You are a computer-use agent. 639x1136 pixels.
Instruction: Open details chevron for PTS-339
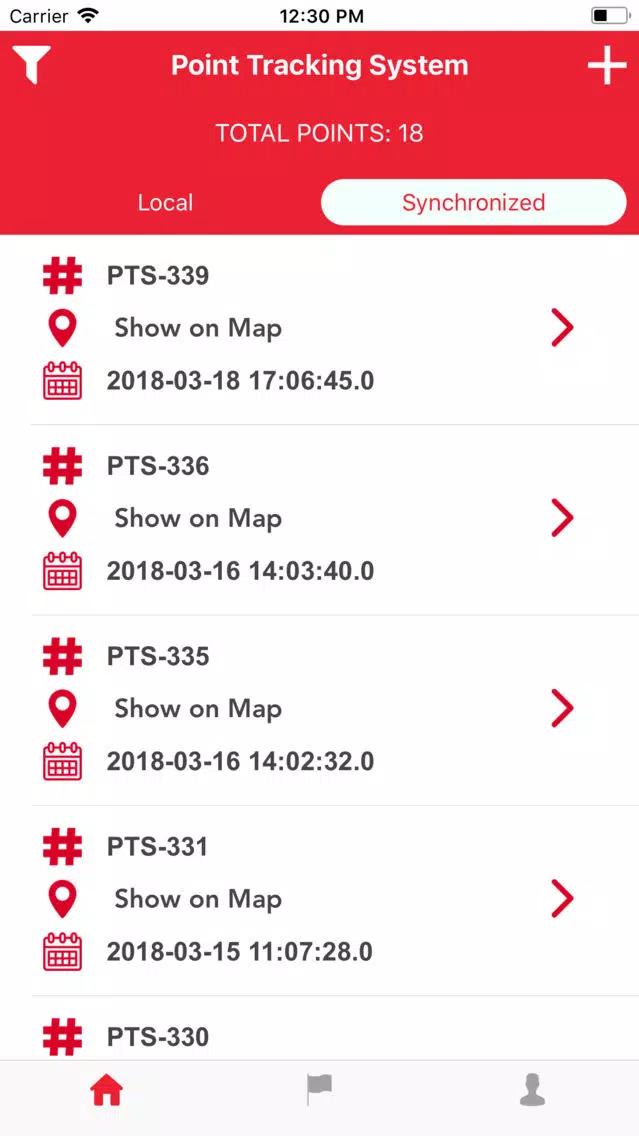tap(562, 327)
